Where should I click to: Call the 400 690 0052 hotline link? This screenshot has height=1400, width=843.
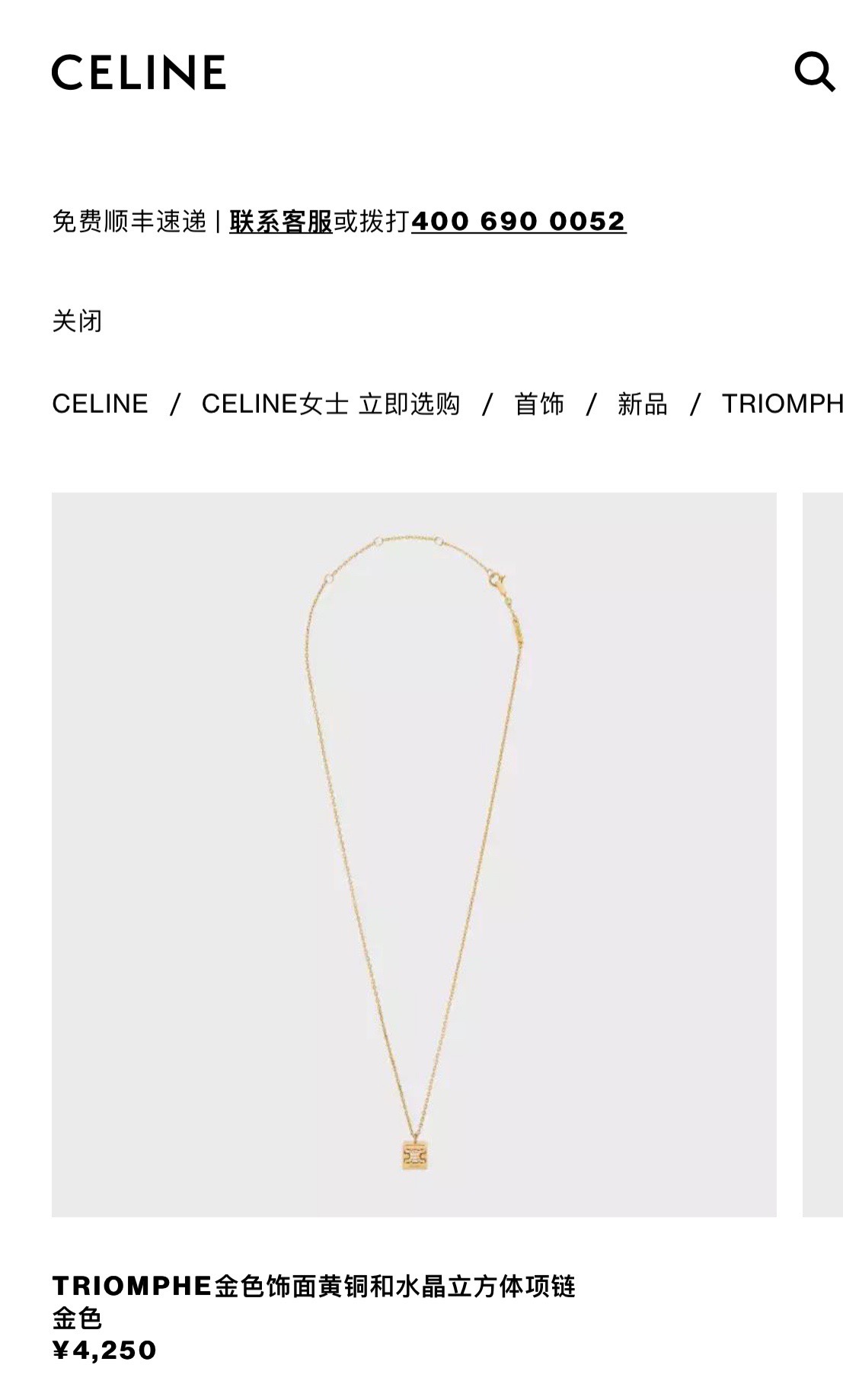click(519, 222)
